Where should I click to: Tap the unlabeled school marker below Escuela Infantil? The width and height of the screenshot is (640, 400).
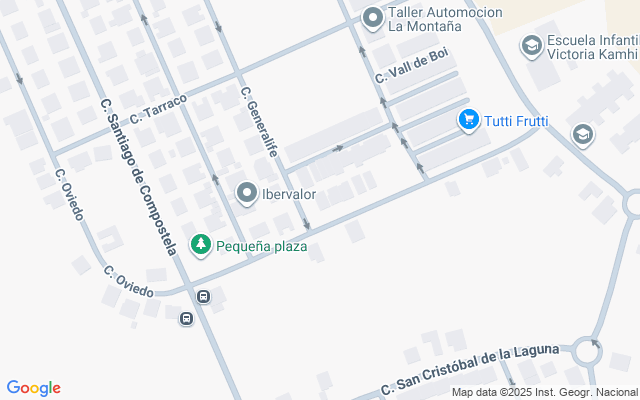point(582,134)
